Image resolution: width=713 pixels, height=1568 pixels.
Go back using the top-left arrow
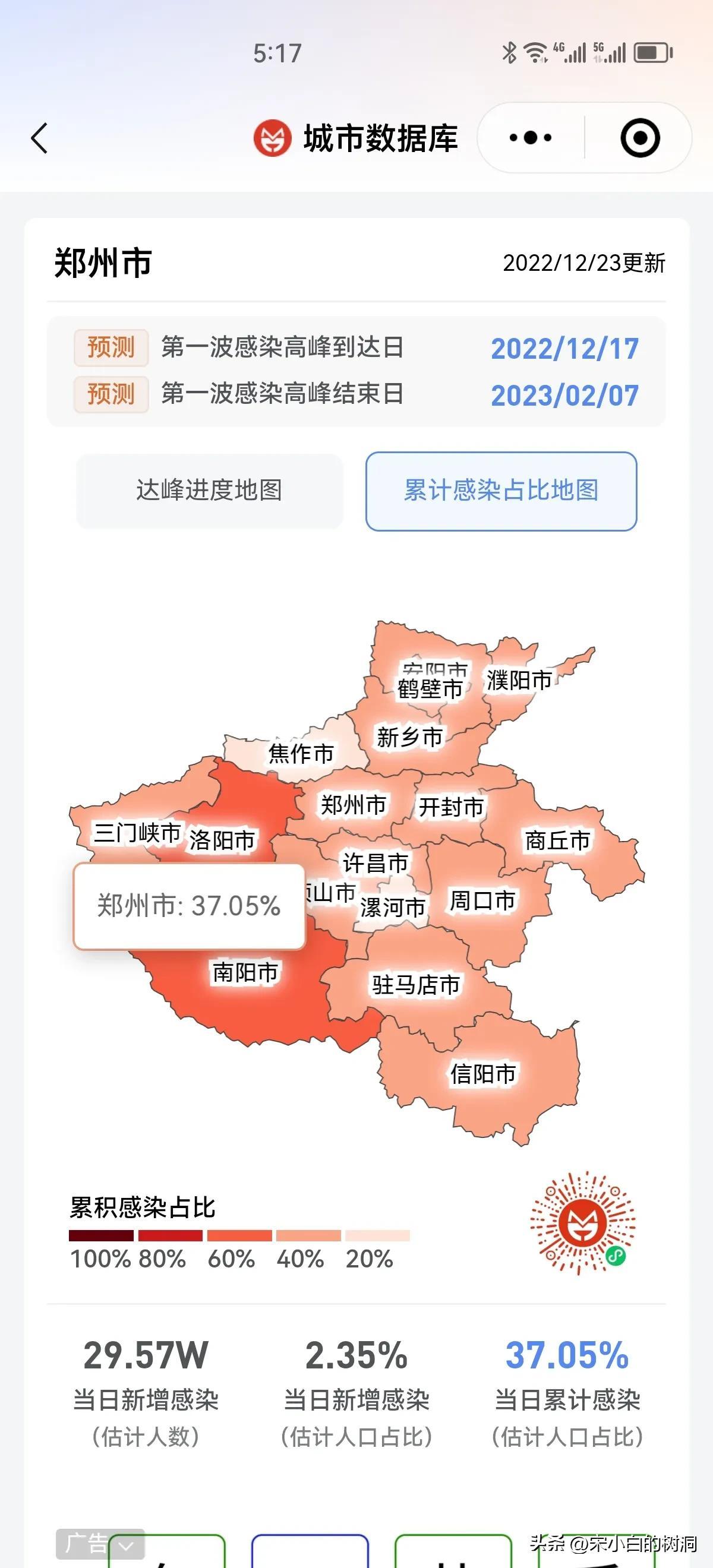tap(40, 138)
